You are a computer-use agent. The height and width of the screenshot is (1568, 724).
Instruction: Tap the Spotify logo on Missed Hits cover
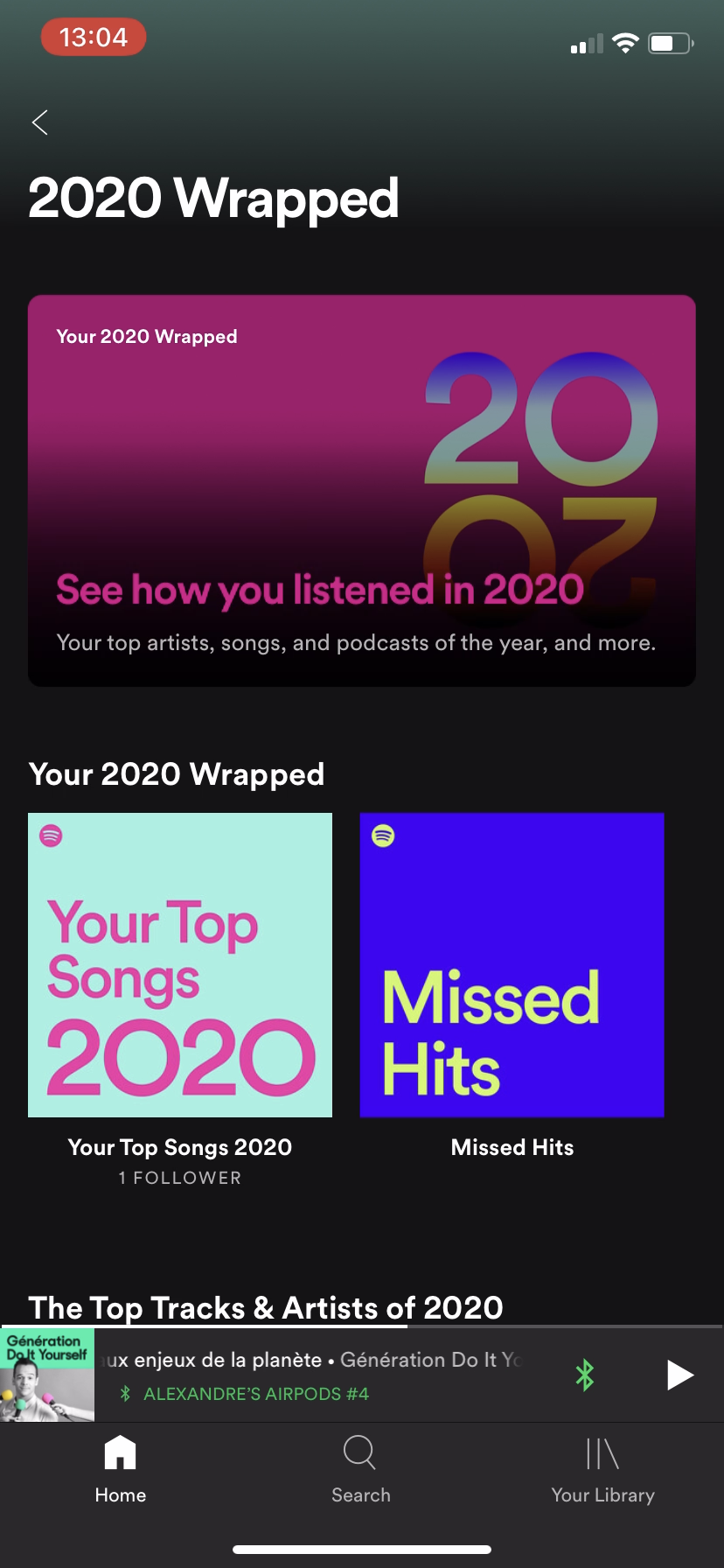pyautogui.click(x=383, y=836)
